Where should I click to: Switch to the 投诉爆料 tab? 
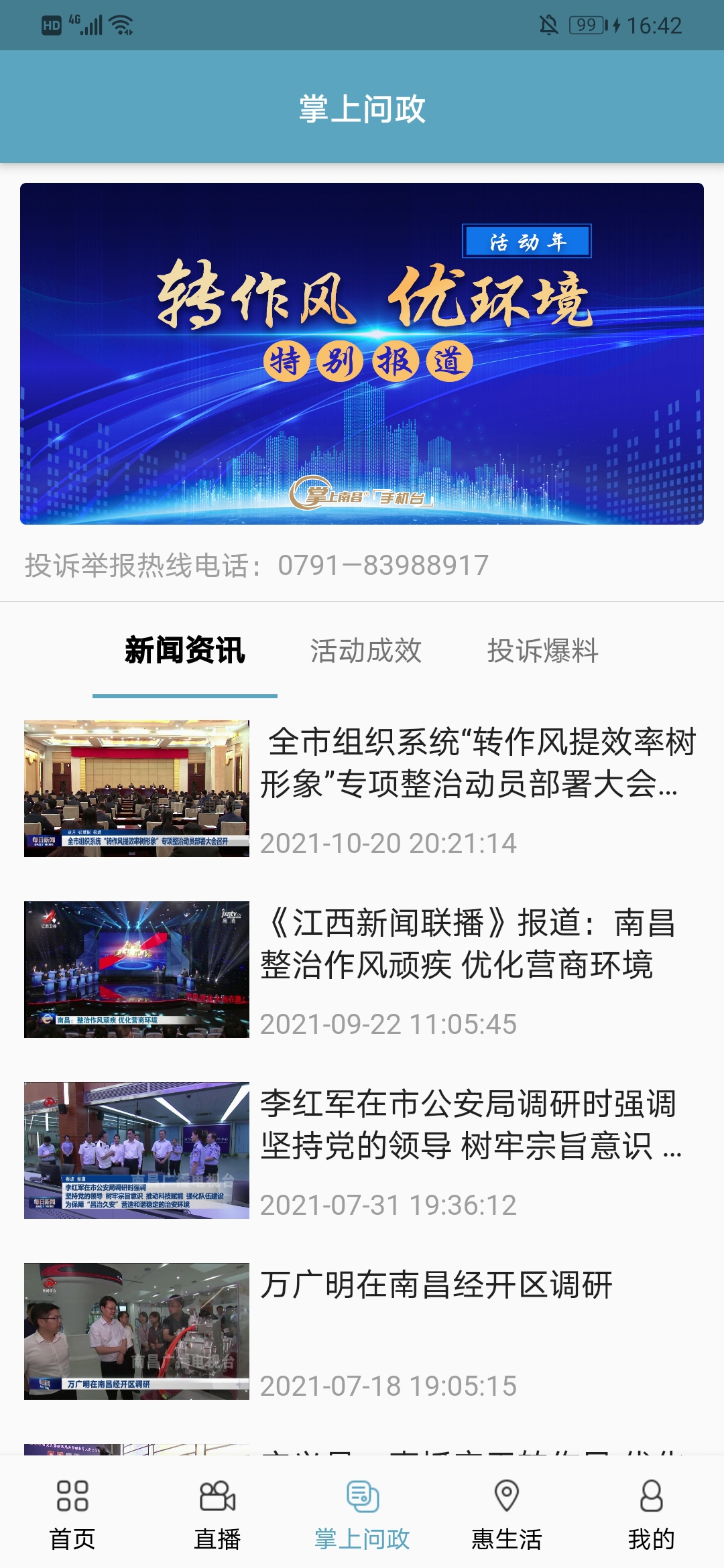pos(543,650)
